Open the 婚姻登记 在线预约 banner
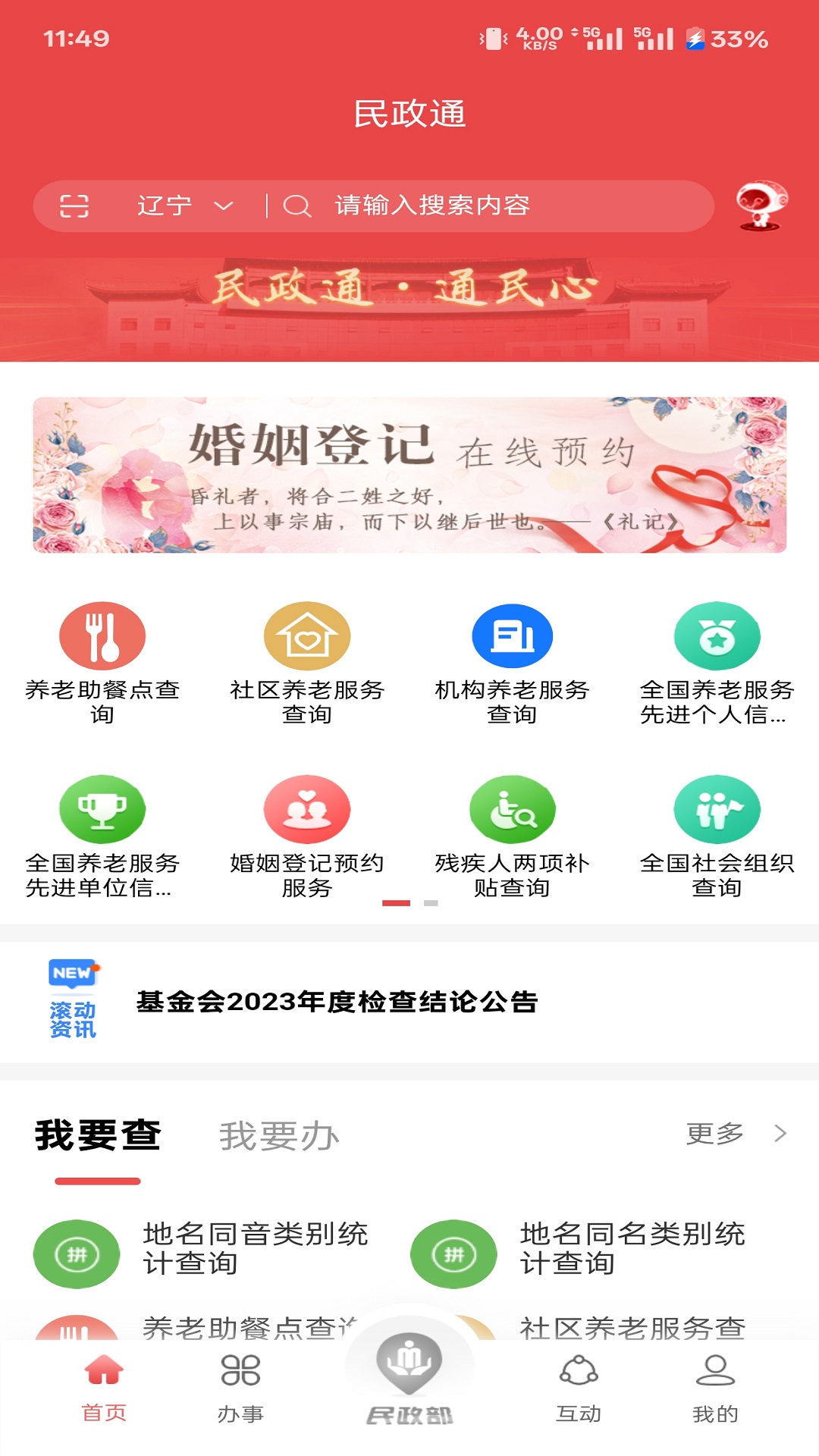The image size is (819, 1456). click(409, 475)
